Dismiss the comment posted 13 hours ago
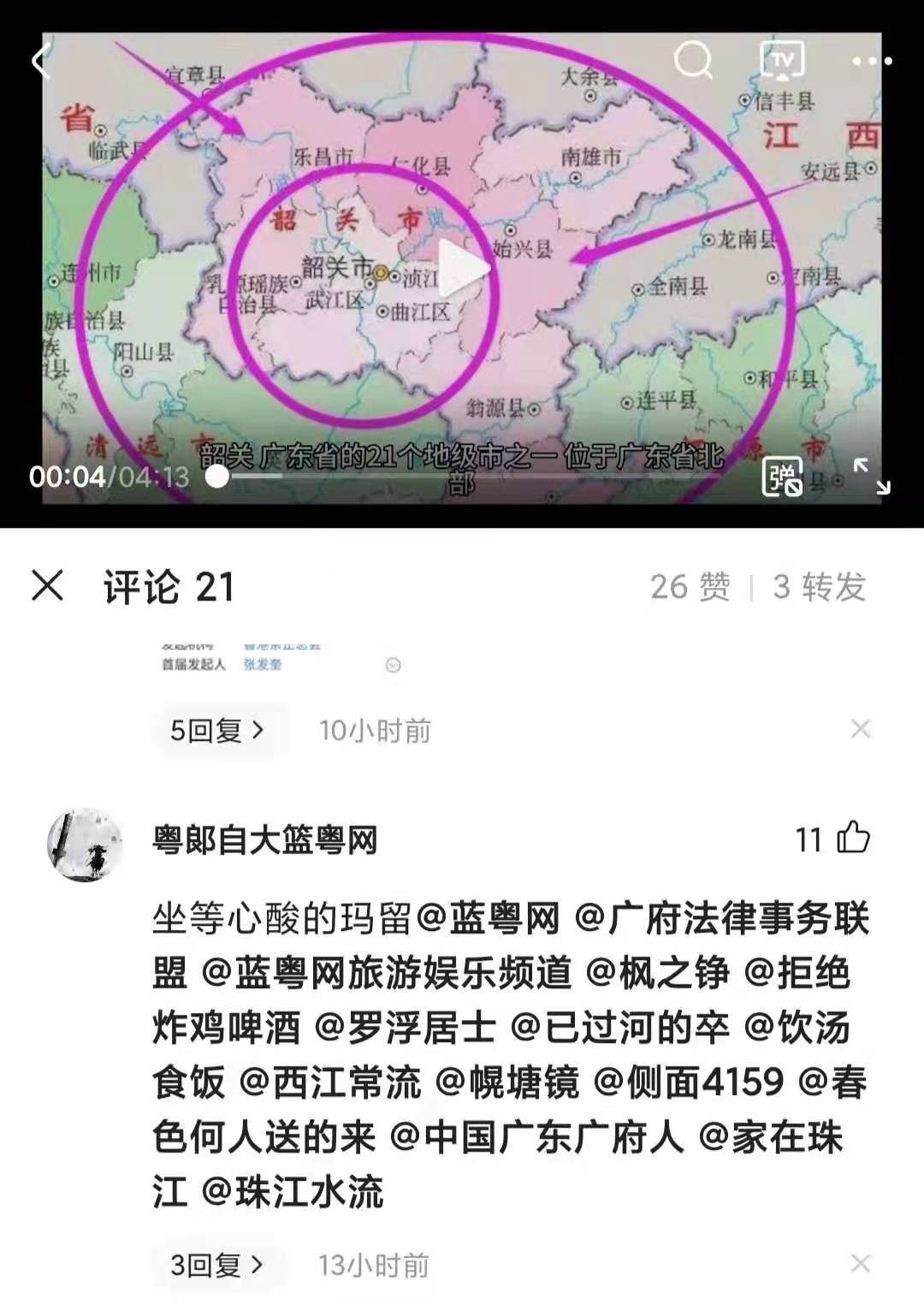The height and width of the screenshot is (1304, 924). (x=860, y=1264)
